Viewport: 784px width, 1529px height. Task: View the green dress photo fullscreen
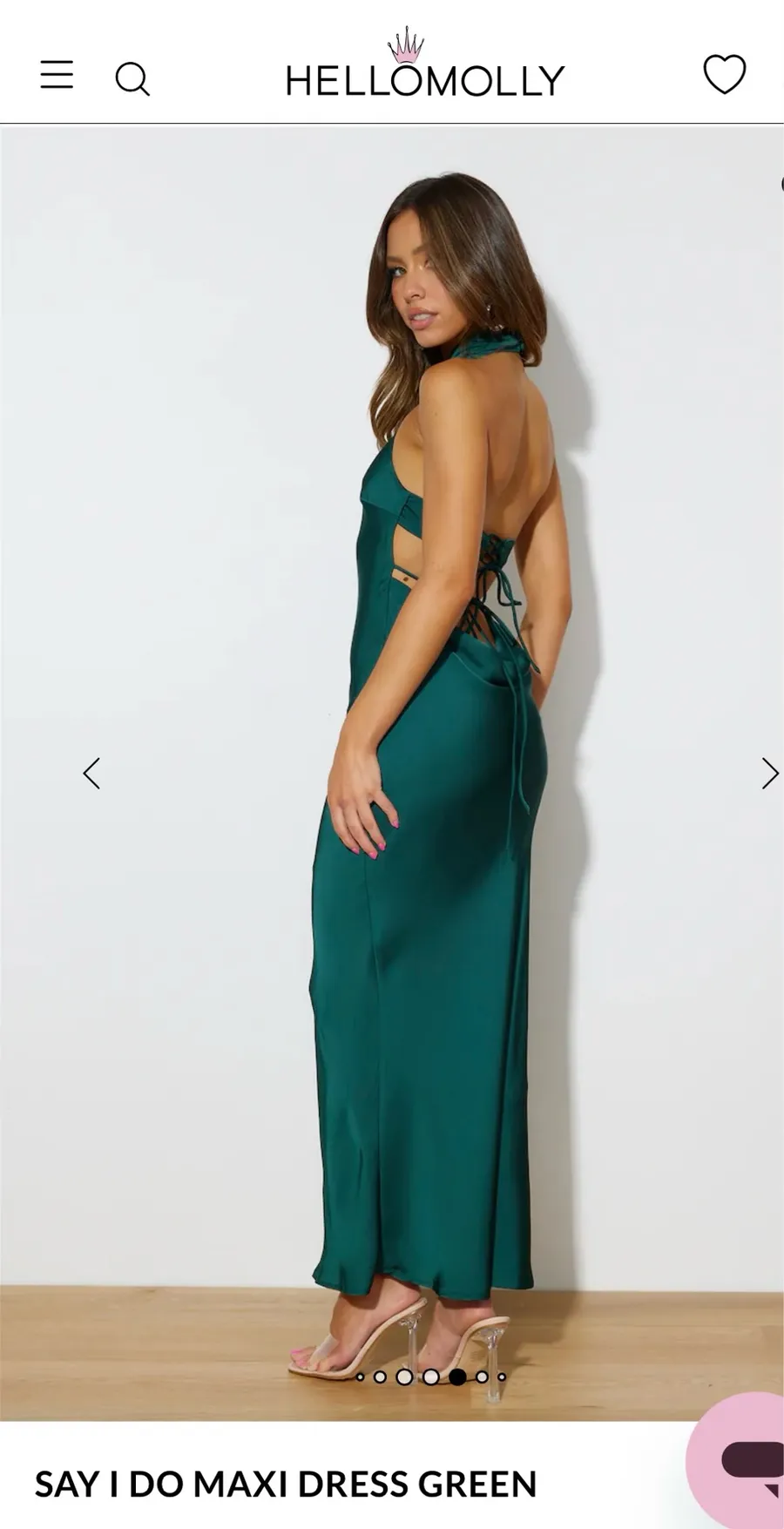point(392,773)
